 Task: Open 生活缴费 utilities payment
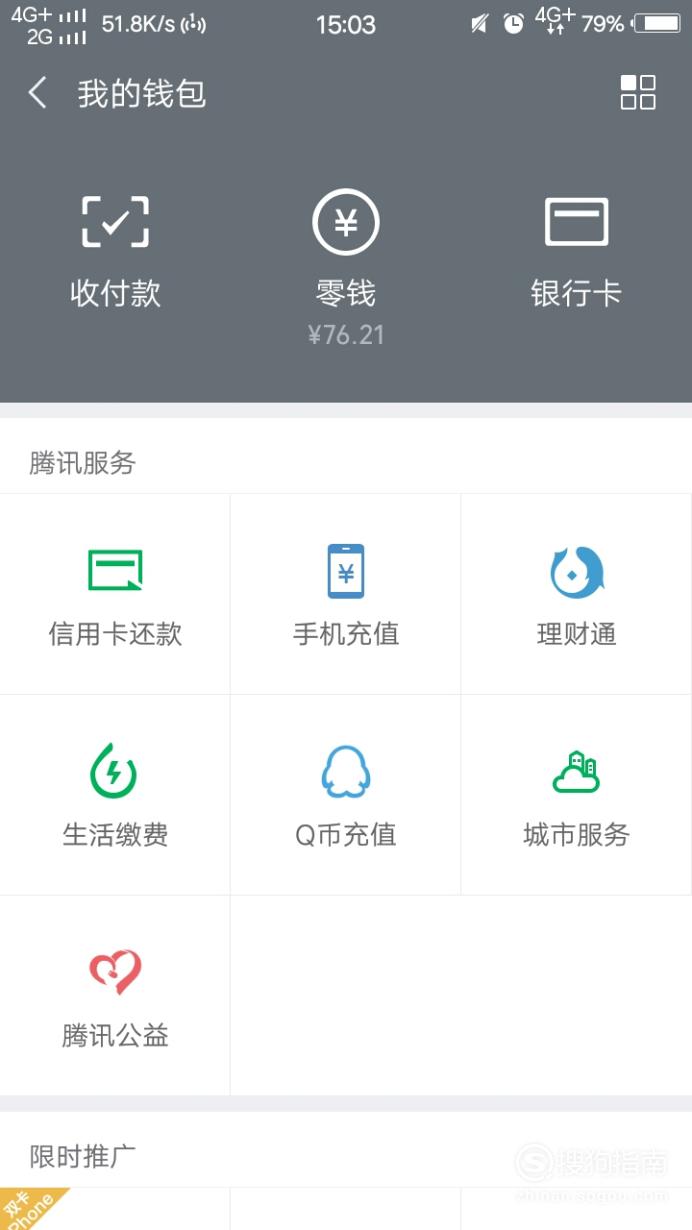[x=115, y=795]
